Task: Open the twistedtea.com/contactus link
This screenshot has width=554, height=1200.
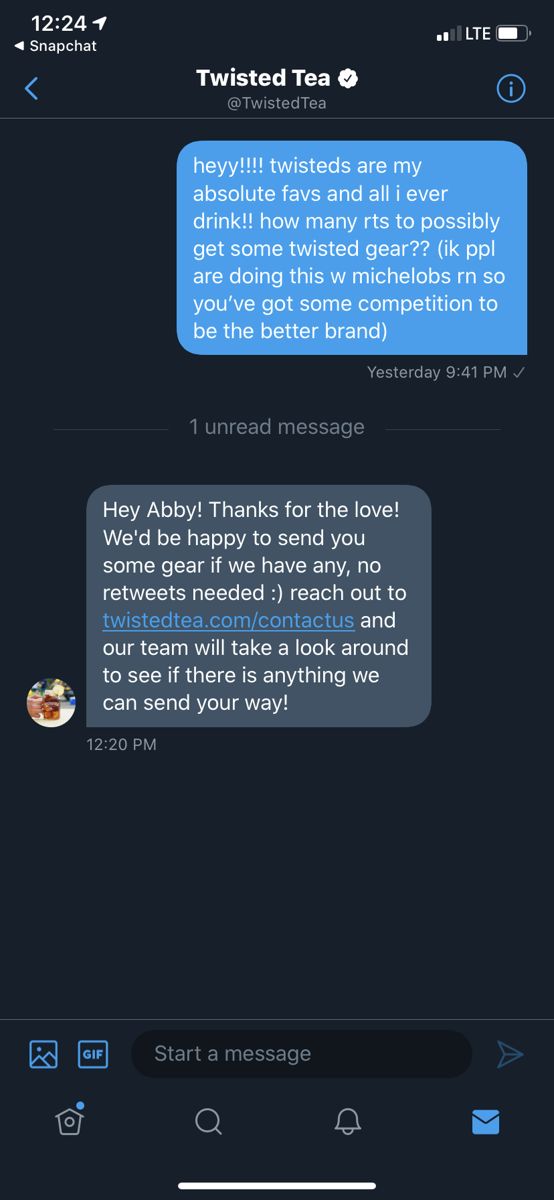Action: (x=228, y=620)
